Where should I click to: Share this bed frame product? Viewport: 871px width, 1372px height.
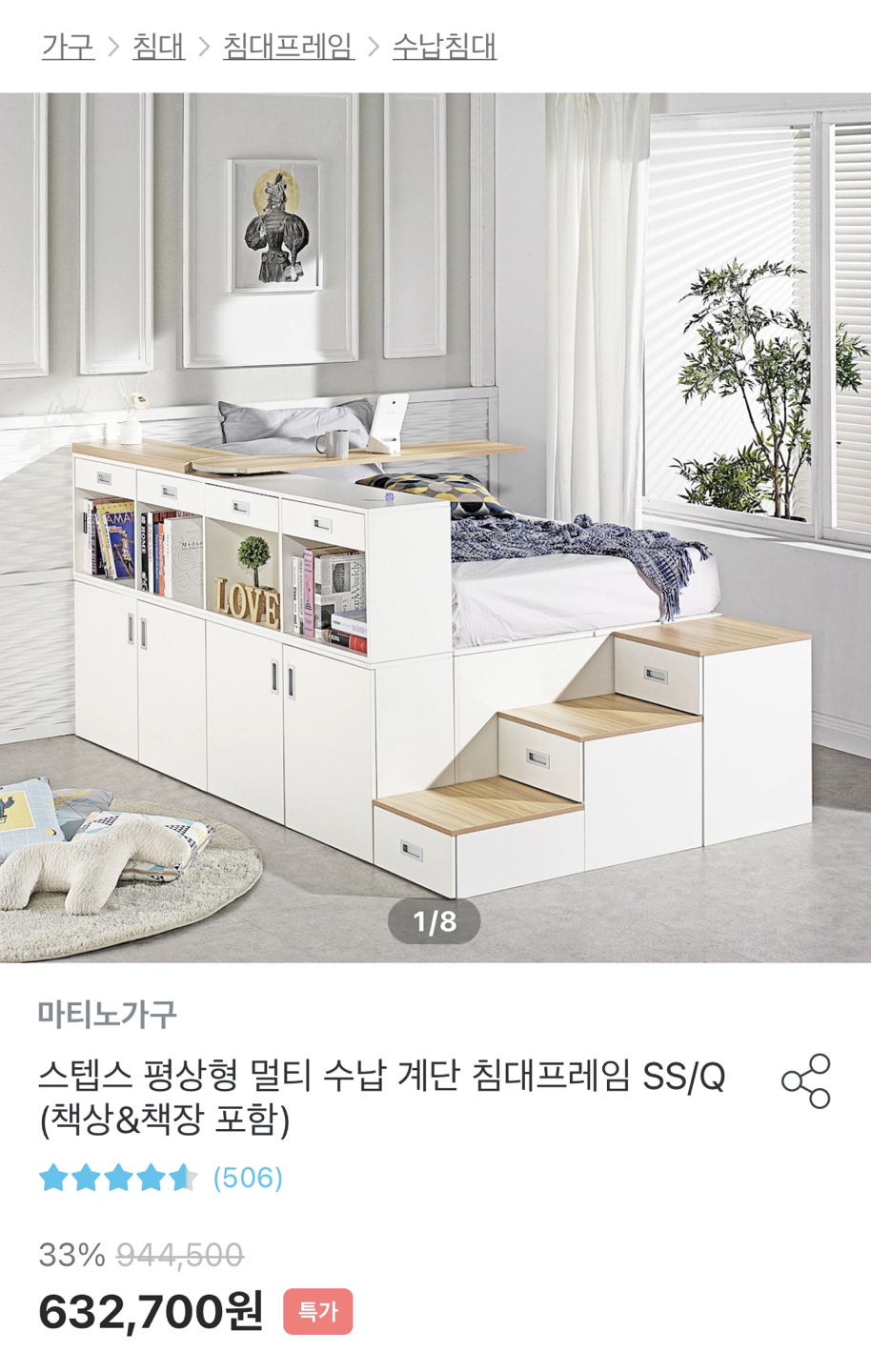click(x=806, y=1081)
